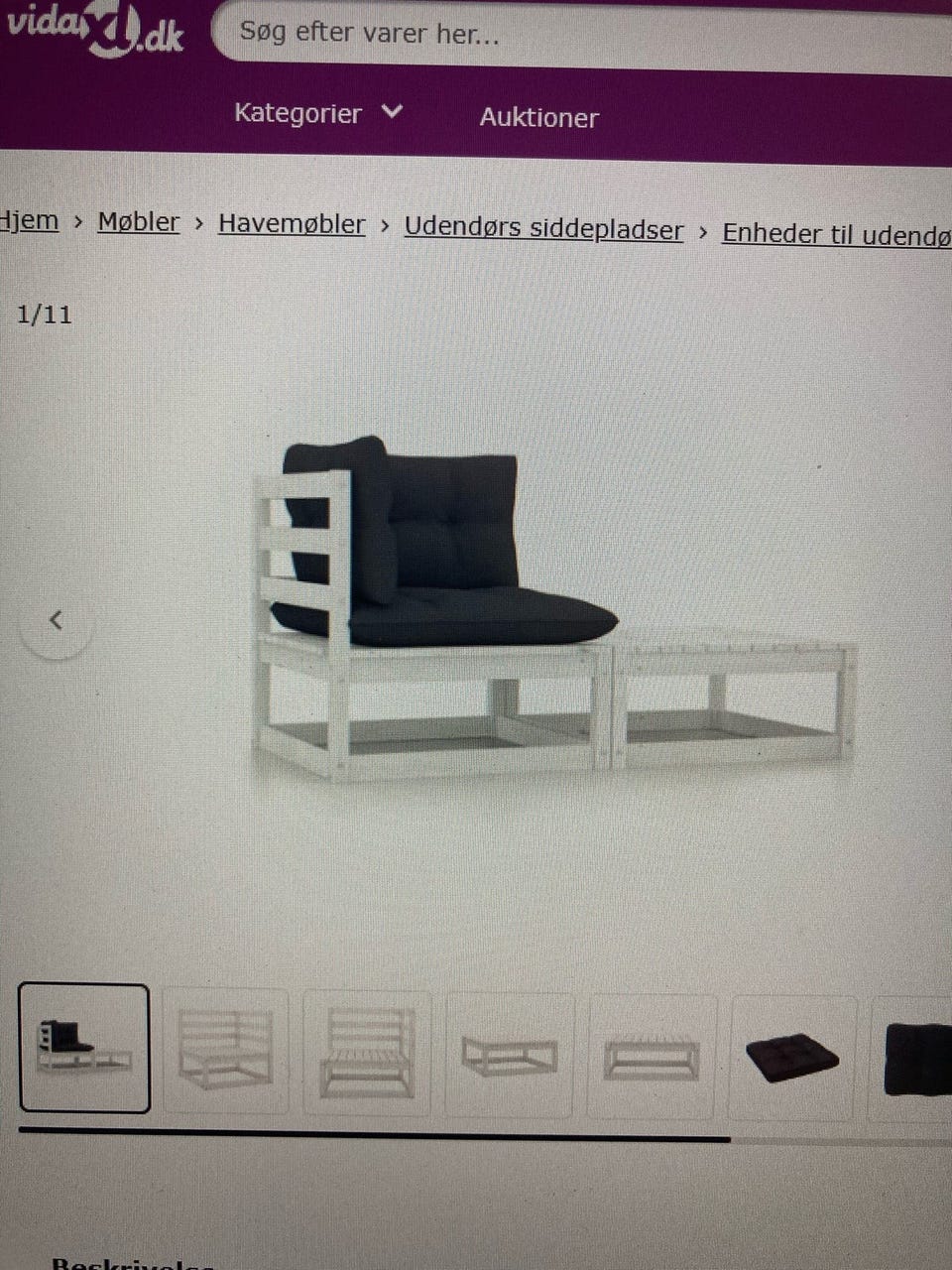This screenshot has width=952, height=1270.
Task: Open the Møbler breadcrumb link
Action: tap(138, 222)
